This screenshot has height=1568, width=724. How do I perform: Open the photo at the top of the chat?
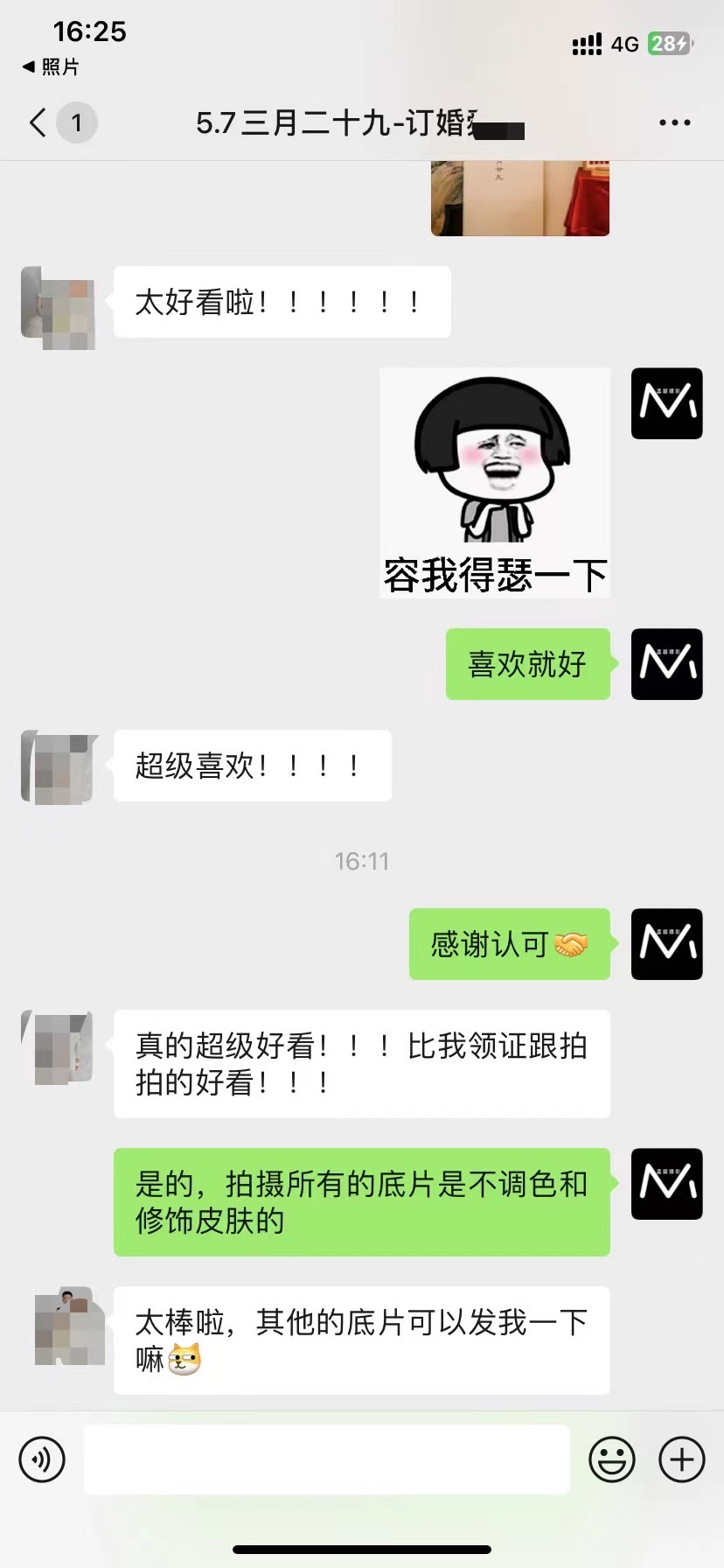pyautogui.click(x=520, y=199)
